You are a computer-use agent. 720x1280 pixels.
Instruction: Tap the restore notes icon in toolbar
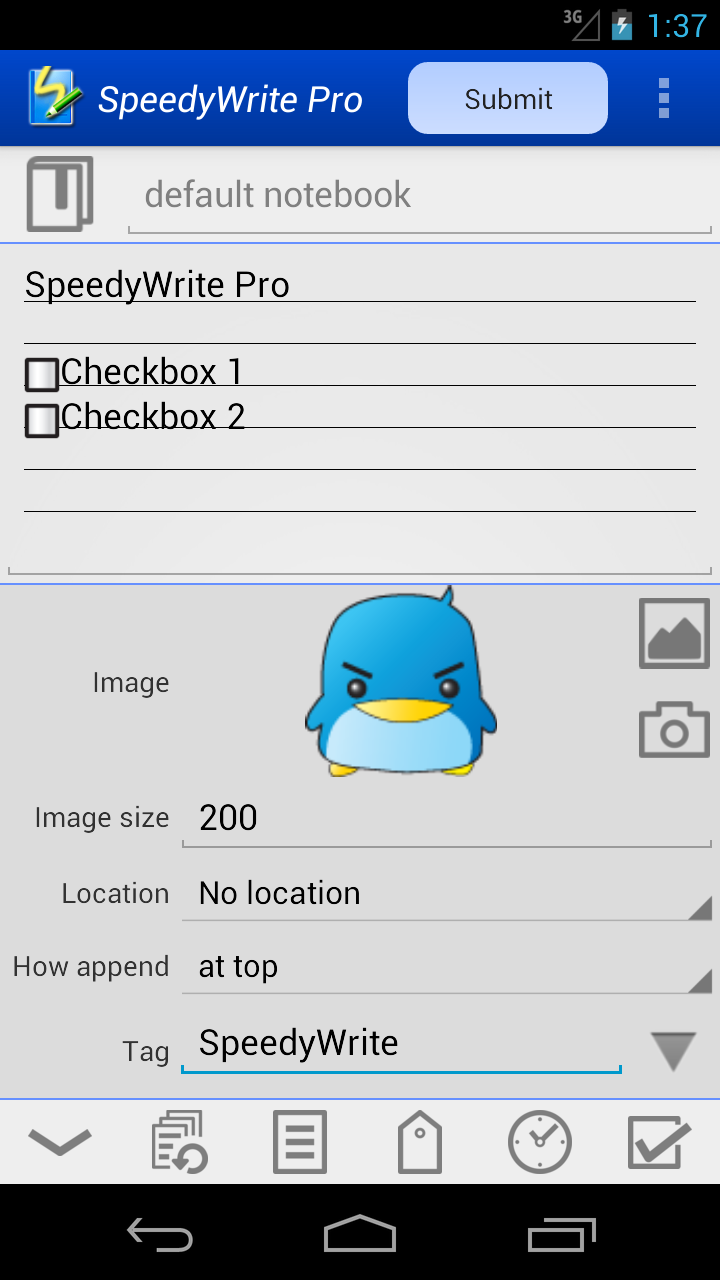180,1141
